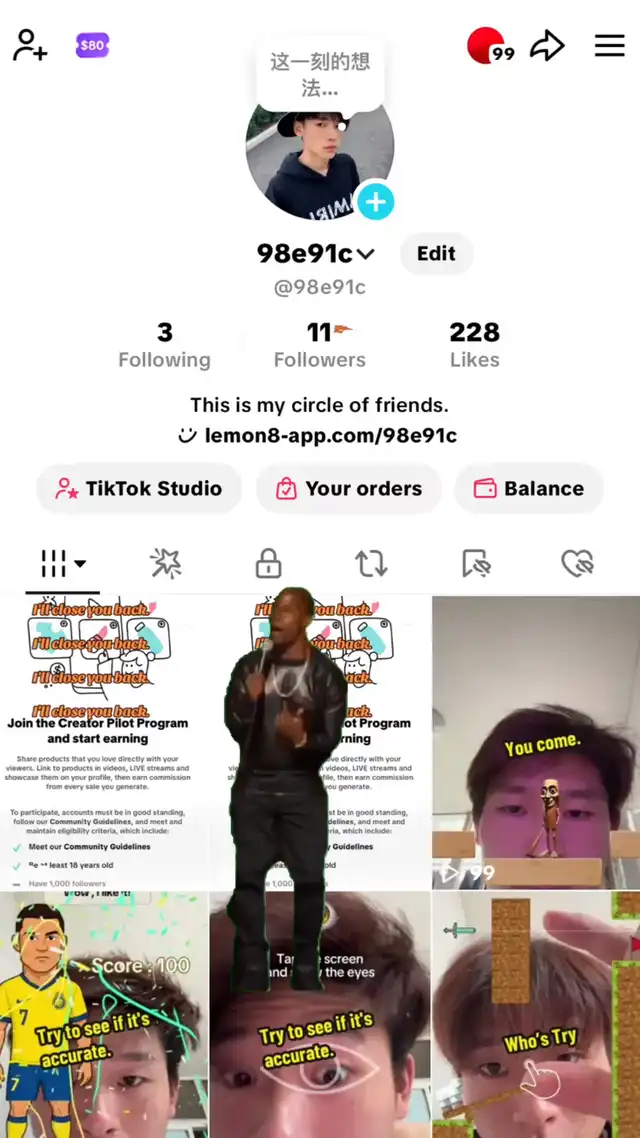Open the add friends icon
Viewport: 640px width, 1138px height.
29,45
